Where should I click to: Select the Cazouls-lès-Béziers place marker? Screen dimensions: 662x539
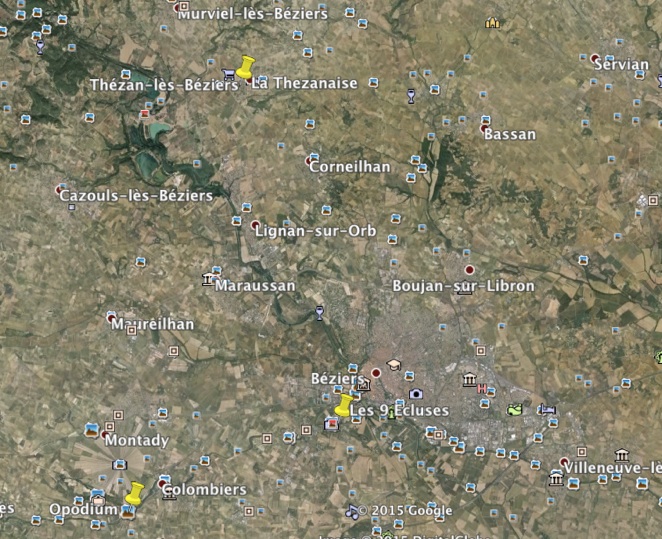tap(60, 189)
